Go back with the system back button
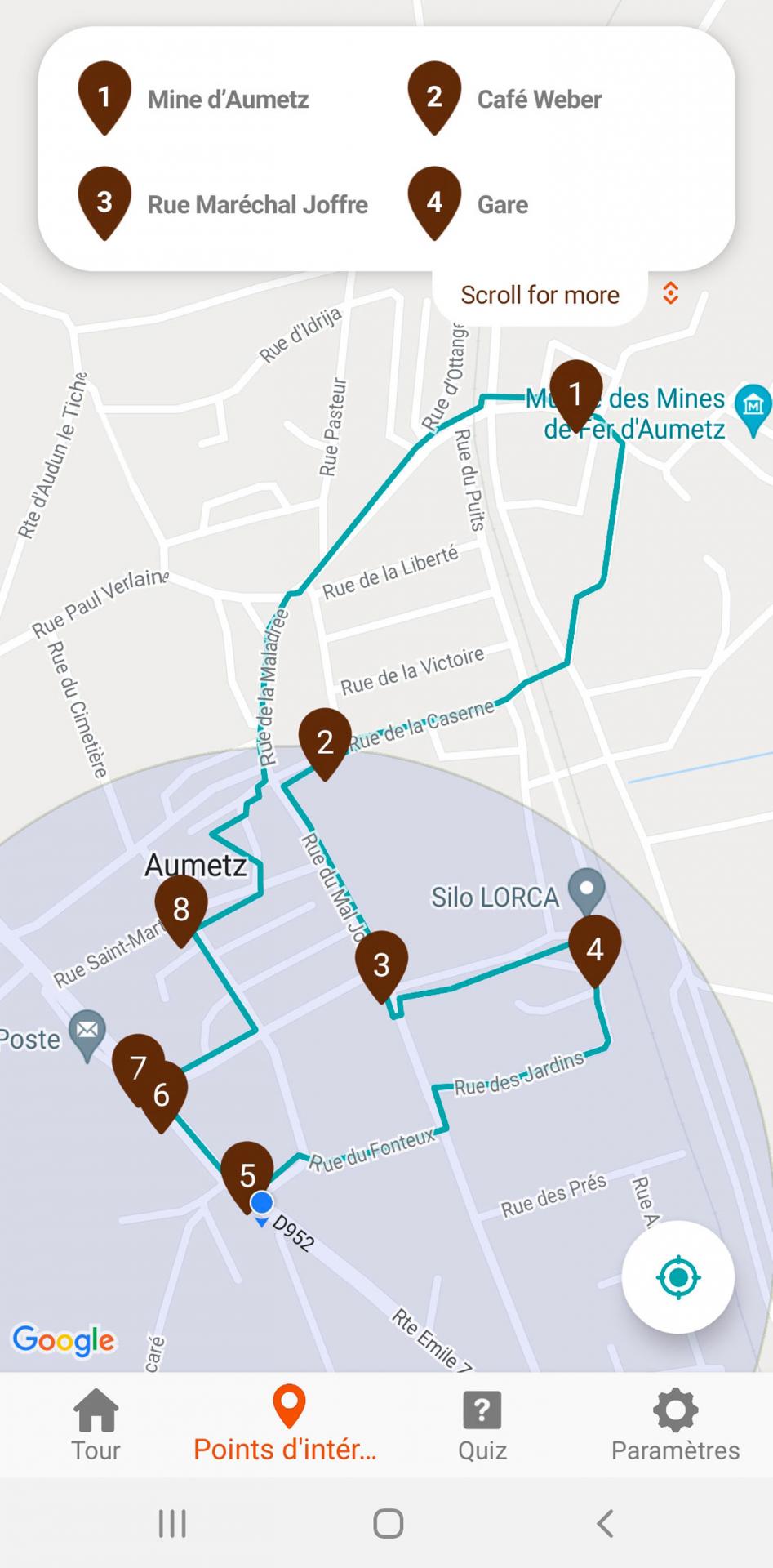Image resolution: width=773 pixels, height=1568 pixels. (604, 1524)
